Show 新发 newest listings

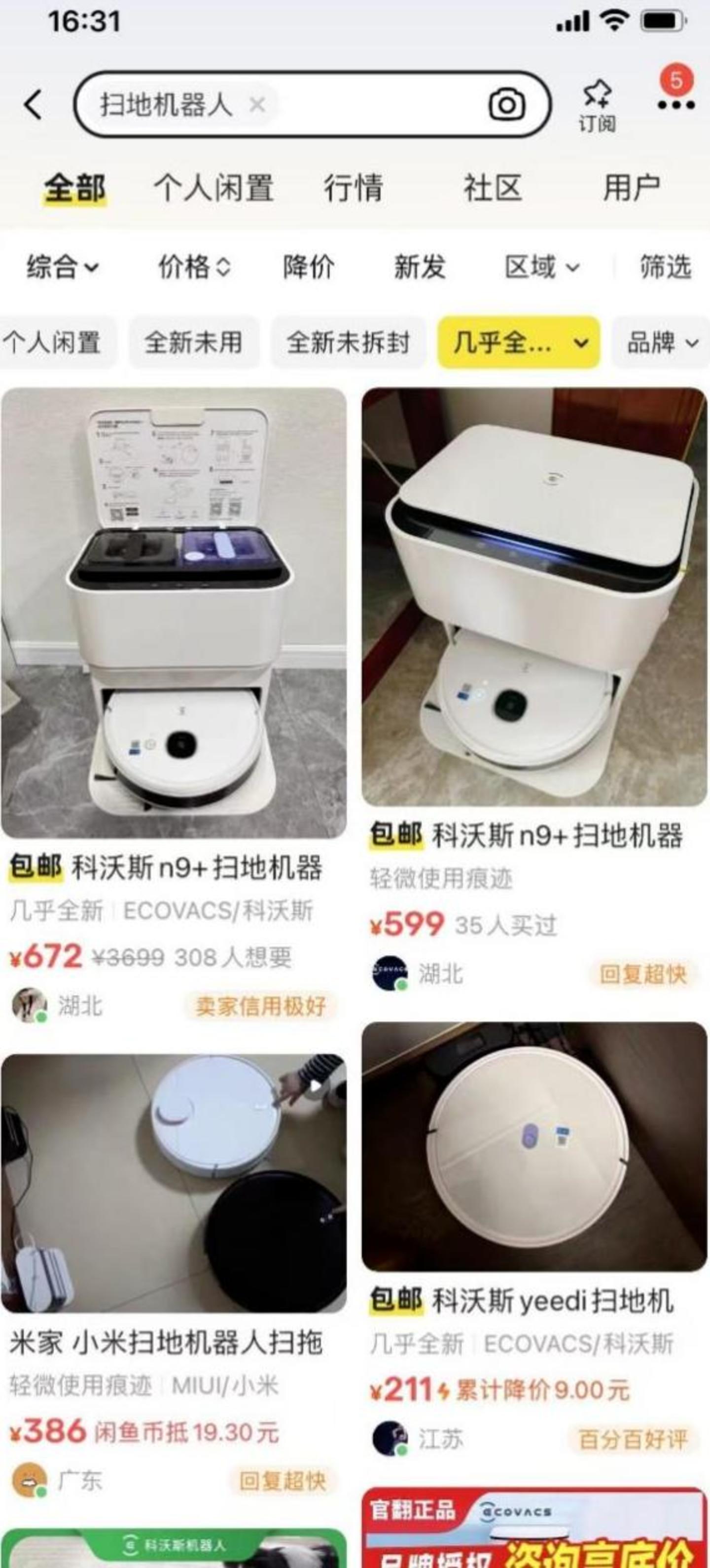click(x=420, y=267)
